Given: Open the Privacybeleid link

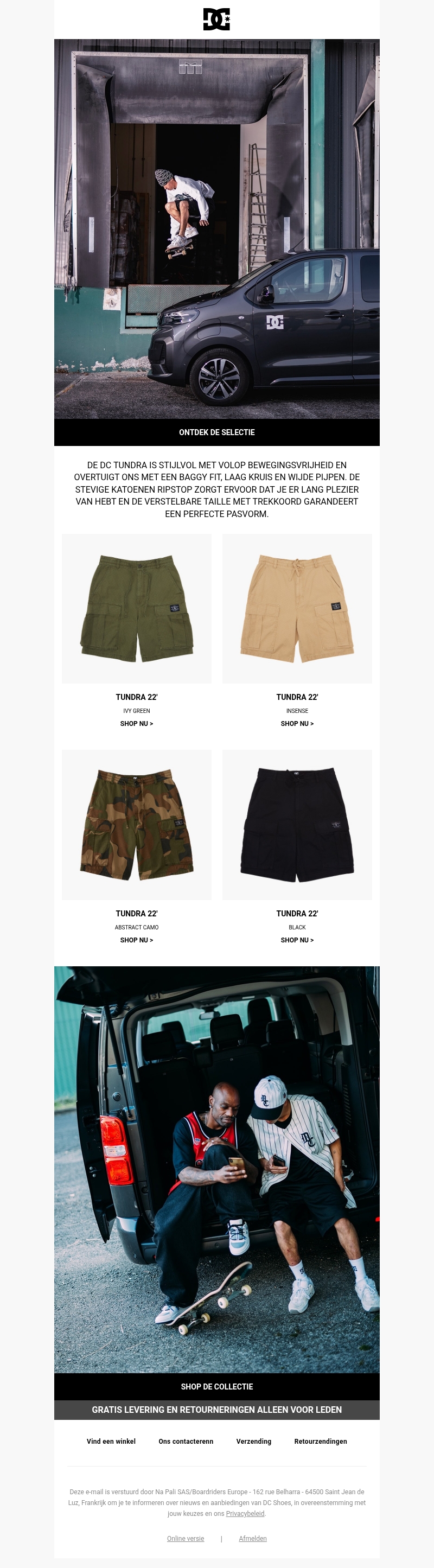Looking at the screenshot, I should pos(245,1513).
